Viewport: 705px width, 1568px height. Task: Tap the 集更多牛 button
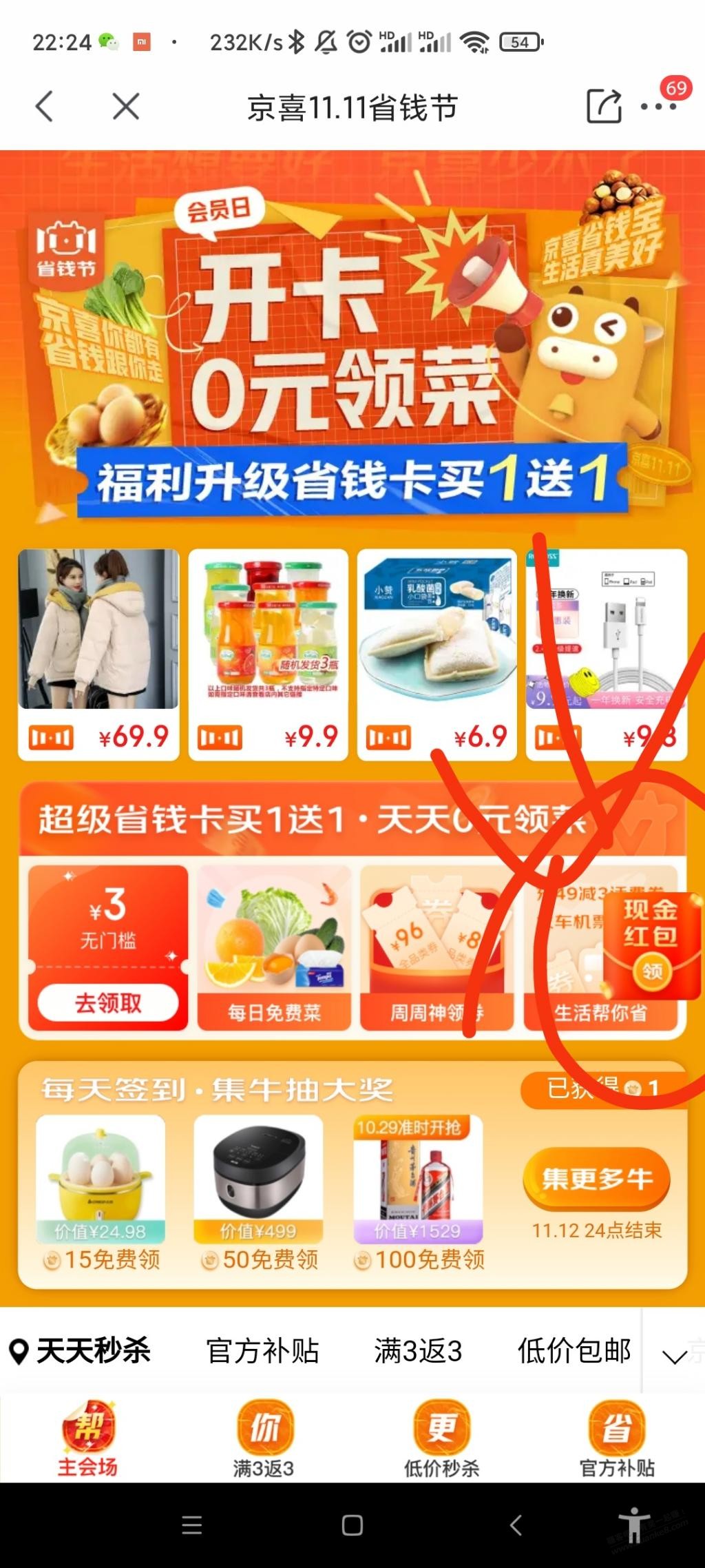(x=596, y=1179)
